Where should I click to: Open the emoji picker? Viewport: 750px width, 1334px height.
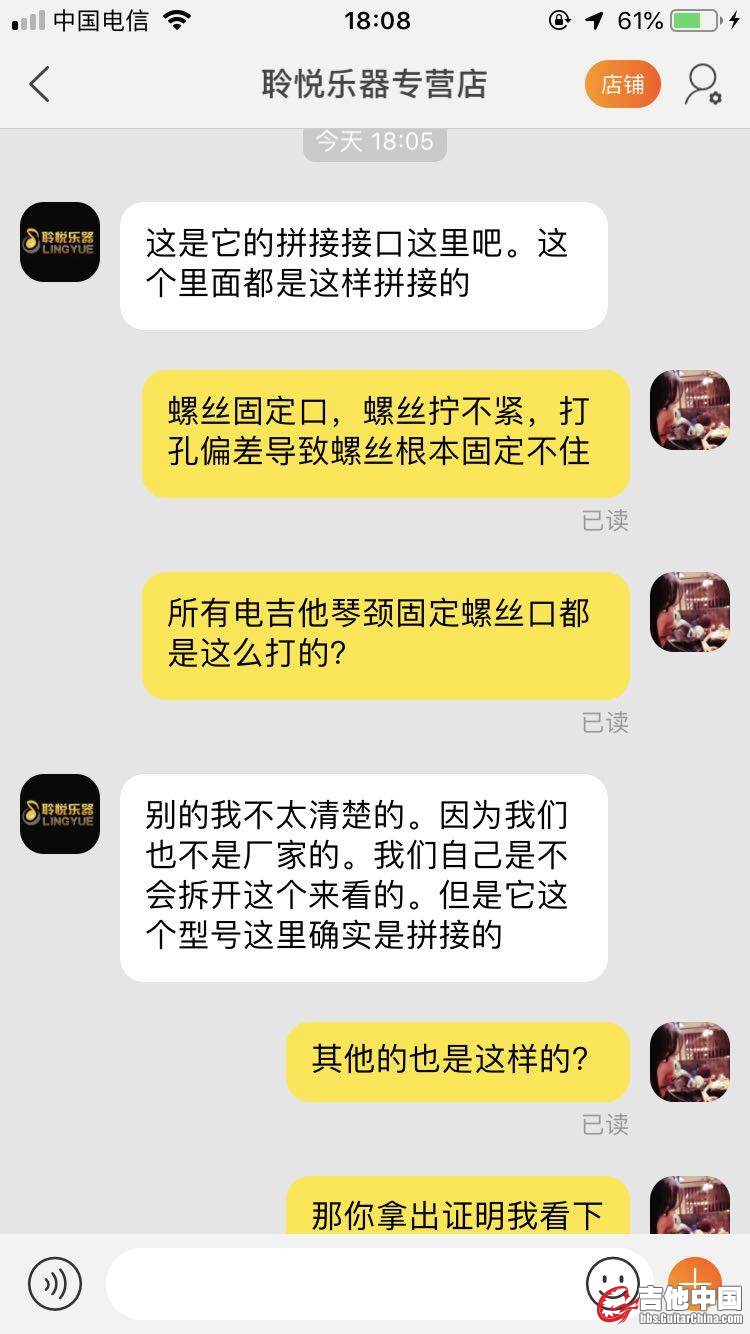[x=612, y=1281]
